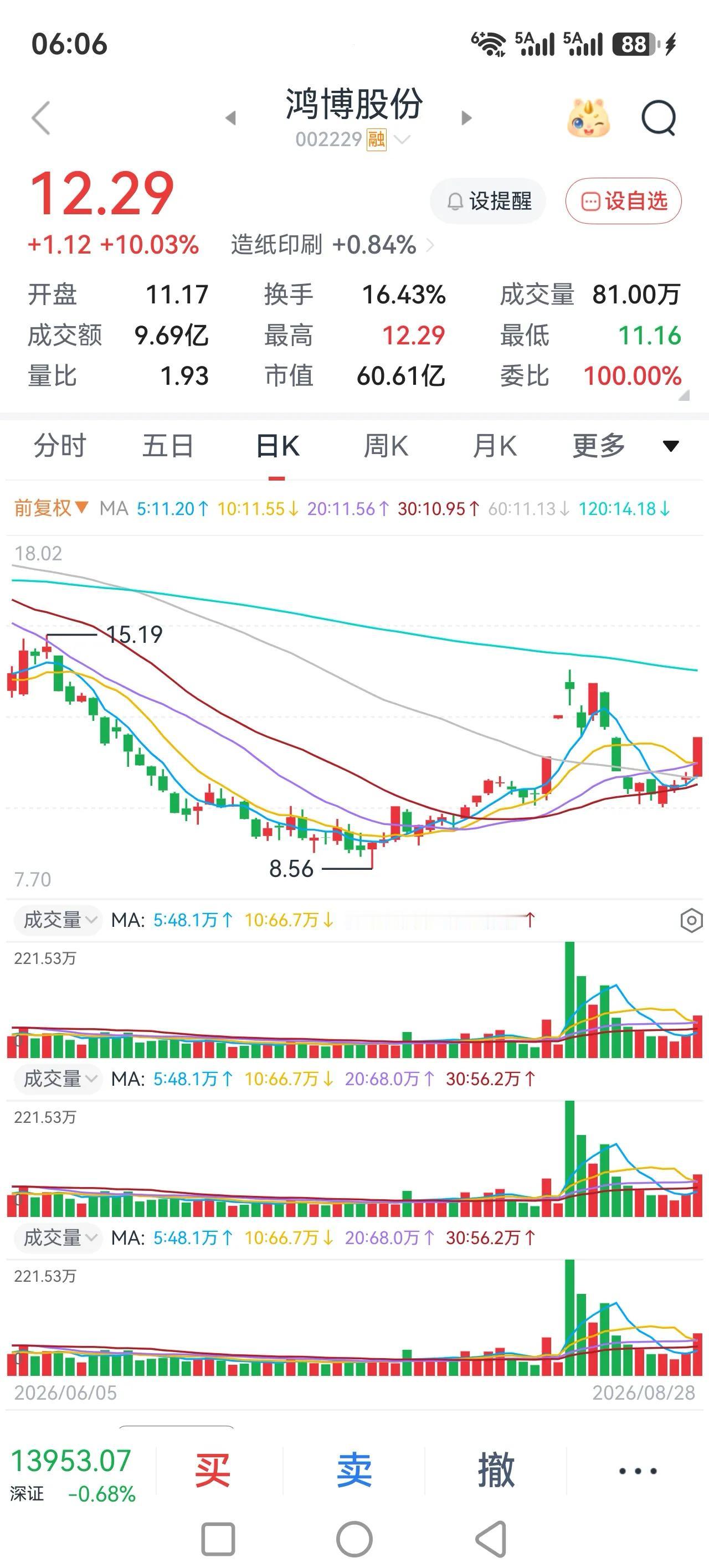The image size is (709, 1568).
Task: Switch to the 五日 chart tab
Action: (x=168, y=446)
